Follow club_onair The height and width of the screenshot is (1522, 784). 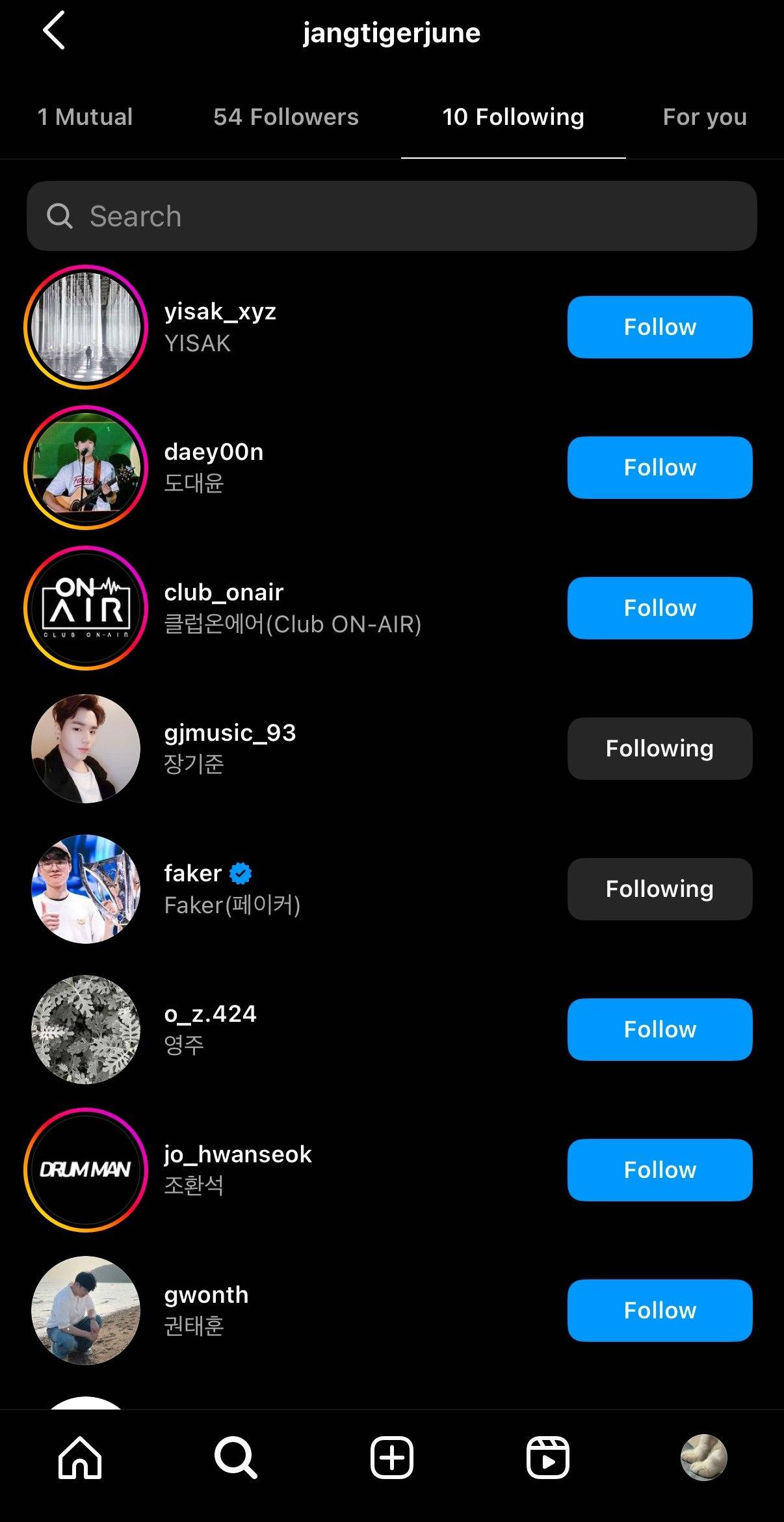(659, 608)
